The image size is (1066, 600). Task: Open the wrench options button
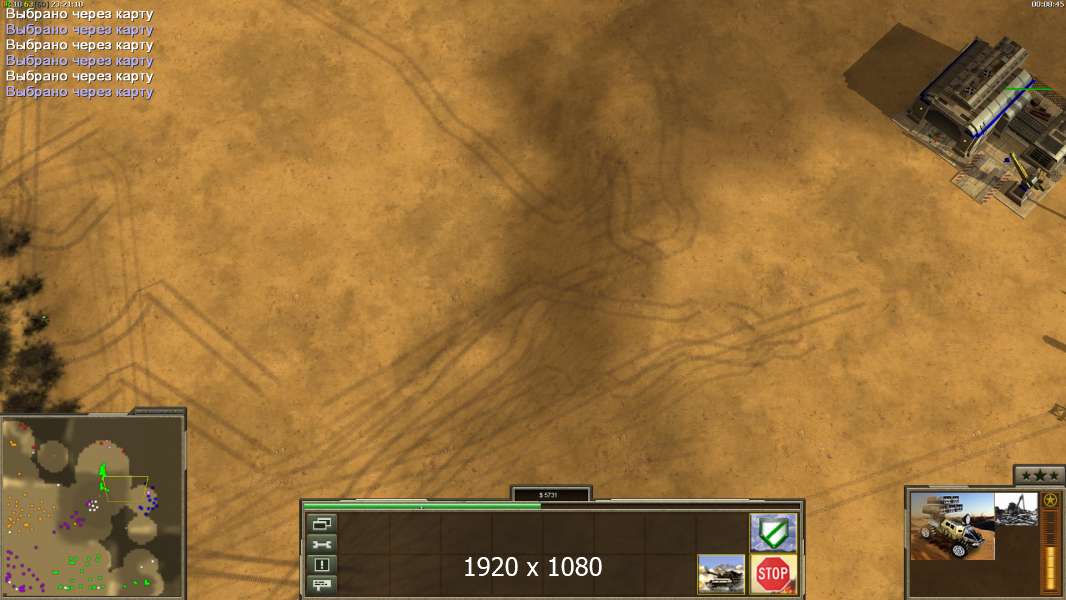322,544
